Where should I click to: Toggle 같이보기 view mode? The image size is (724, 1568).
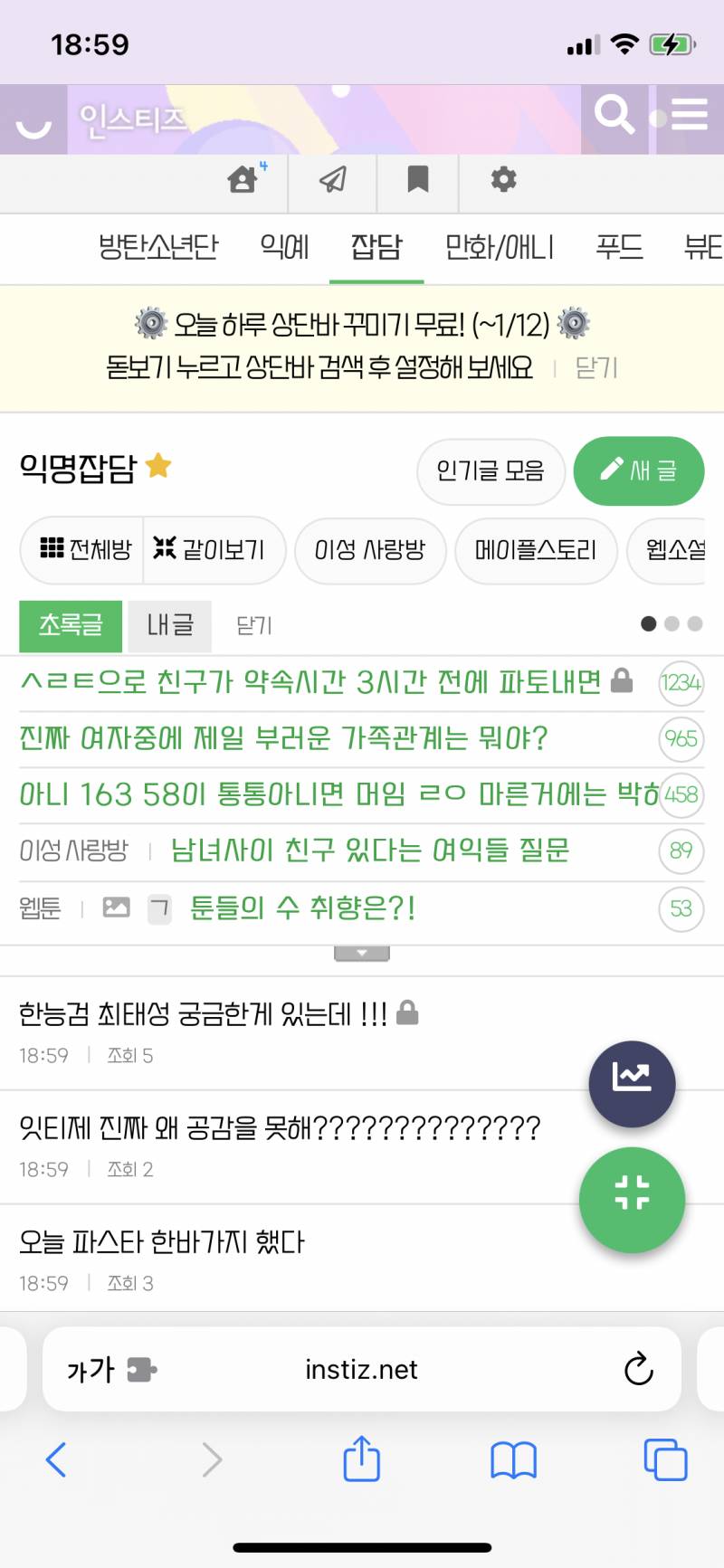(x=214, y=550)
